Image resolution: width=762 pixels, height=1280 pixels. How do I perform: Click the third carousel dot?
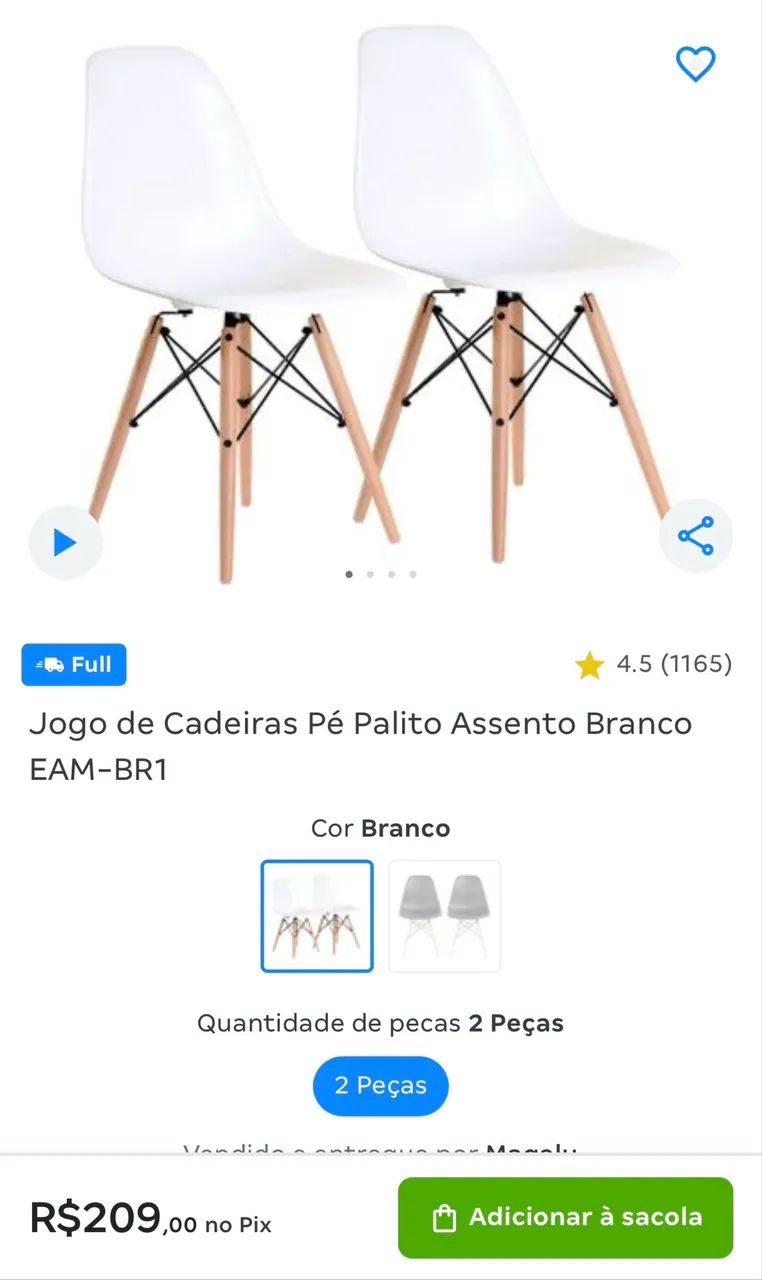click(391, 574)
